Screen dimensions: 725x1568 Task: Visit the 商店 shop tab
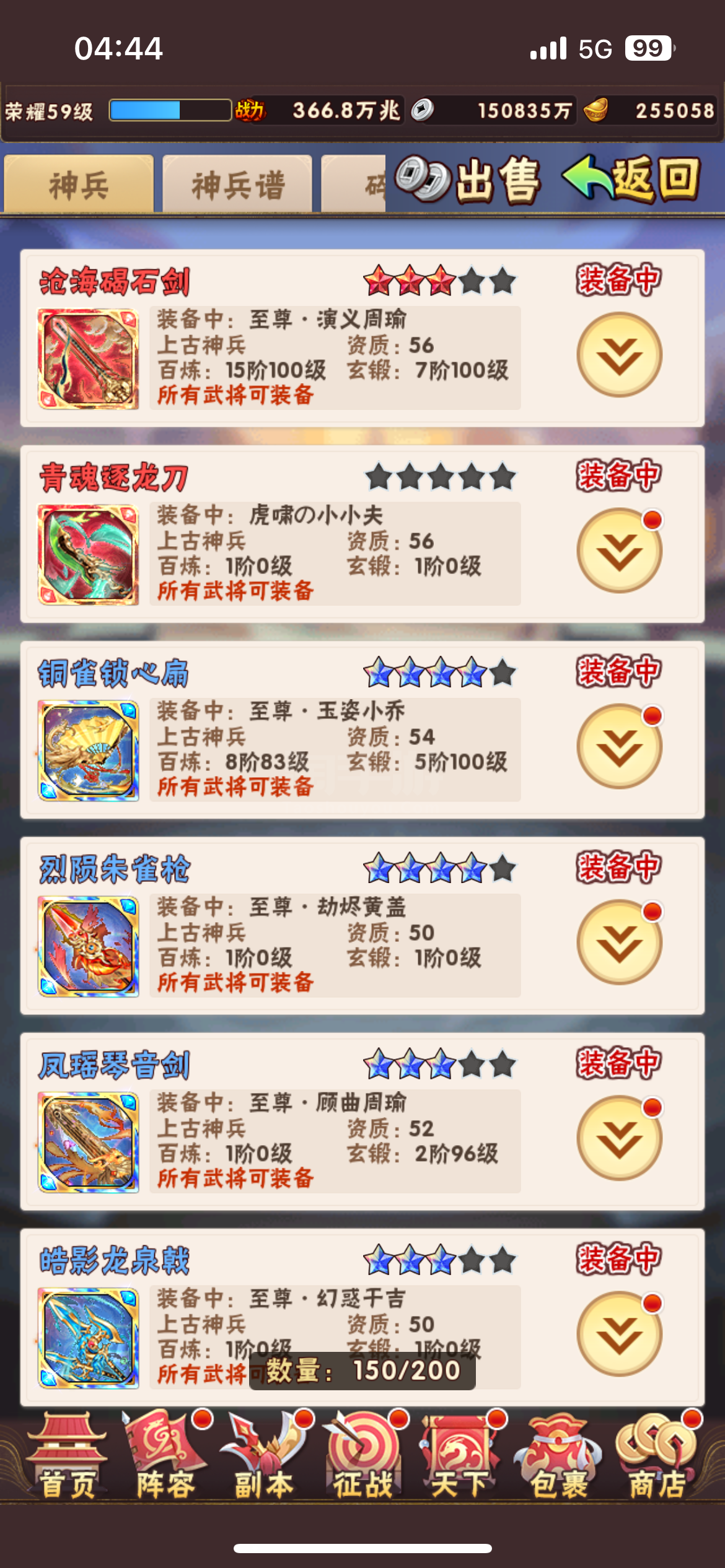[x=657, y=1456]
